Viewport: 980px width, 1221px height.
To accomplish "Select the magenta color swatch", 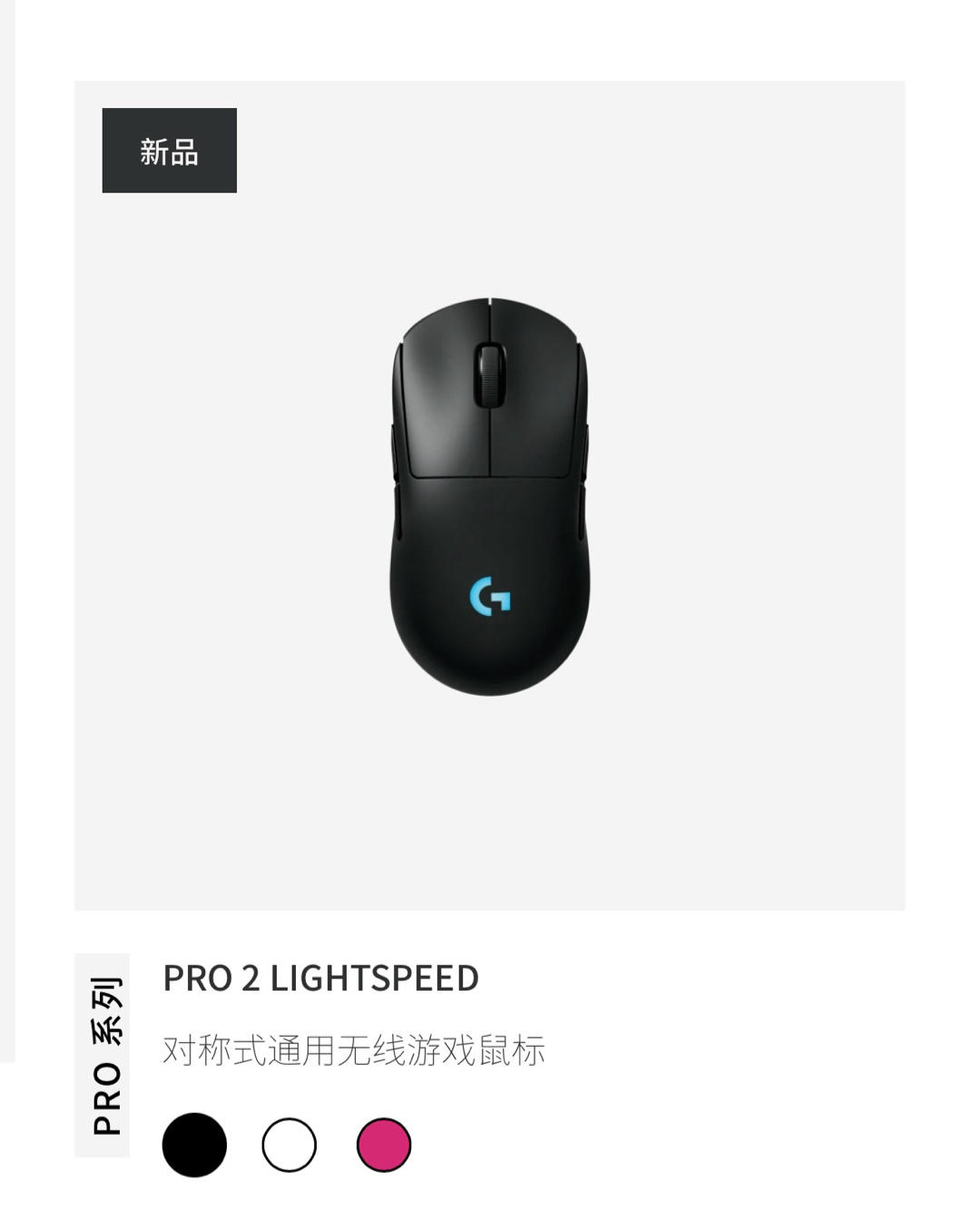I will tap(384, 1145).
